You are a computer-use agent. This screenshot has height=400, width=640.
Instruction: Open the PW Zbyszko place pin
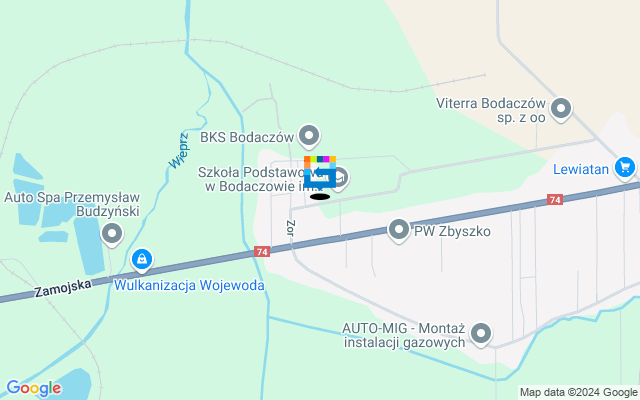tap(399, 230)
